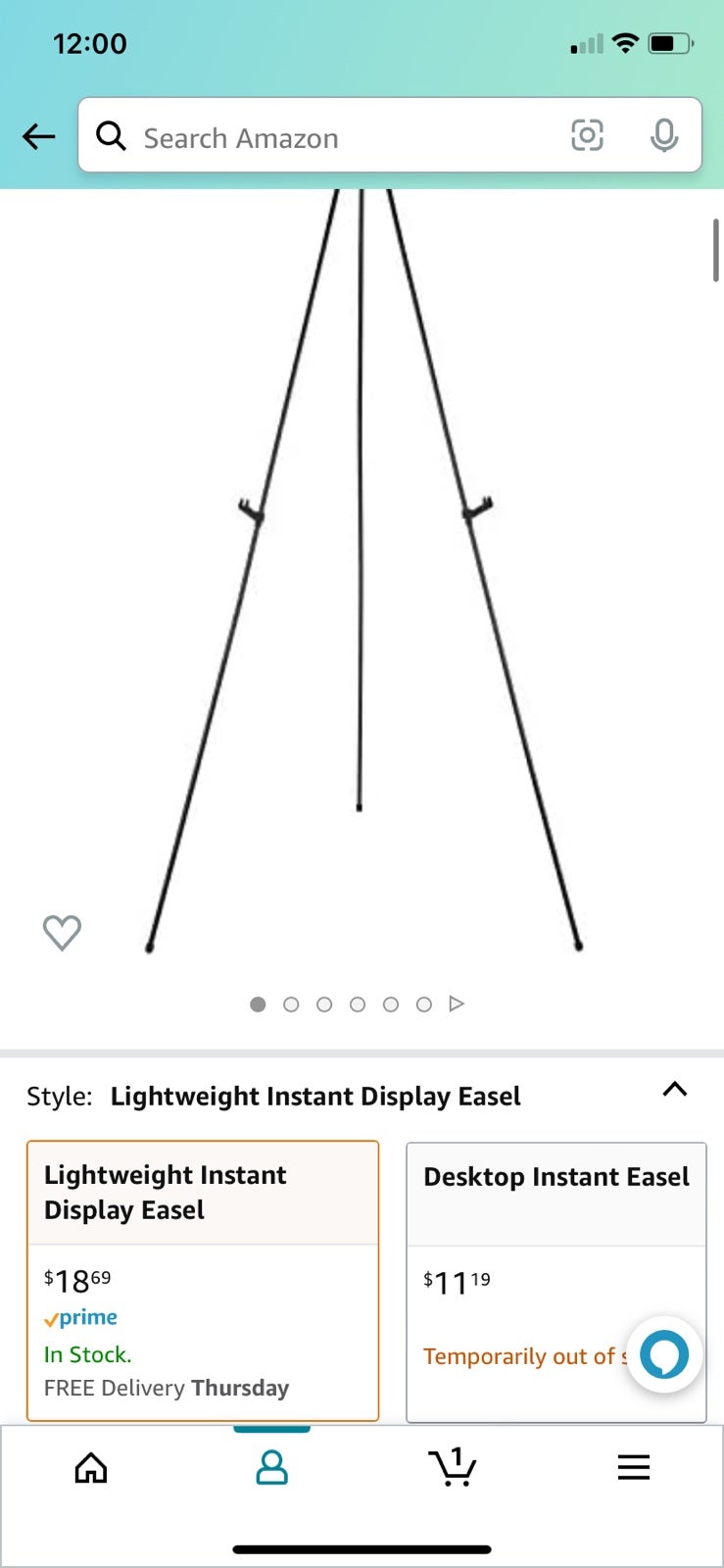Image resolution: width=724 pixels, height=1568 pixels.
Task: Go to the Home tab
Action: click(x=91, y=1467)
